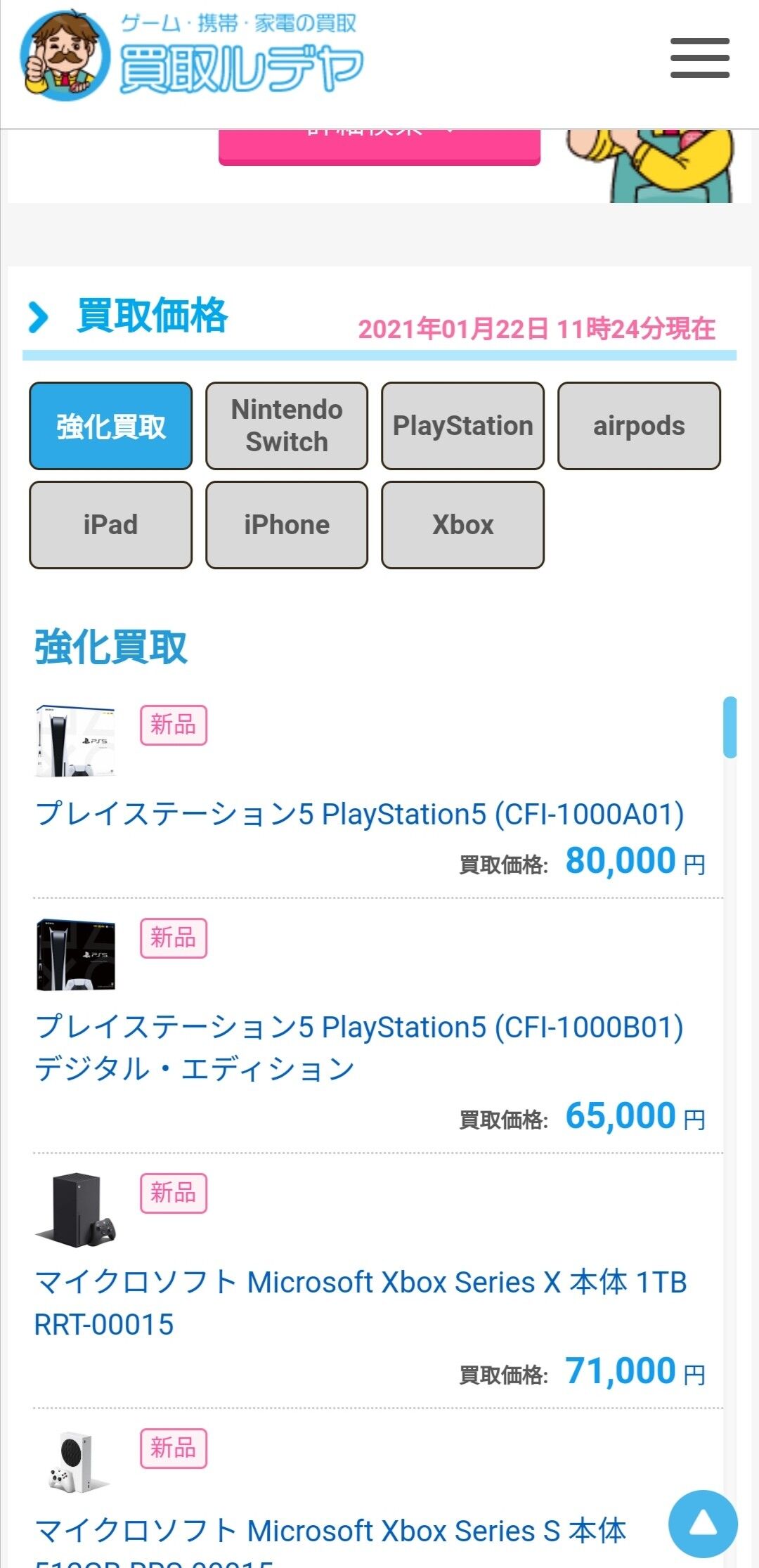The height and width of the screenshot is (1568, 759).
Task: Click the 新品 condition label on PS5
Action: click(173, 725)
